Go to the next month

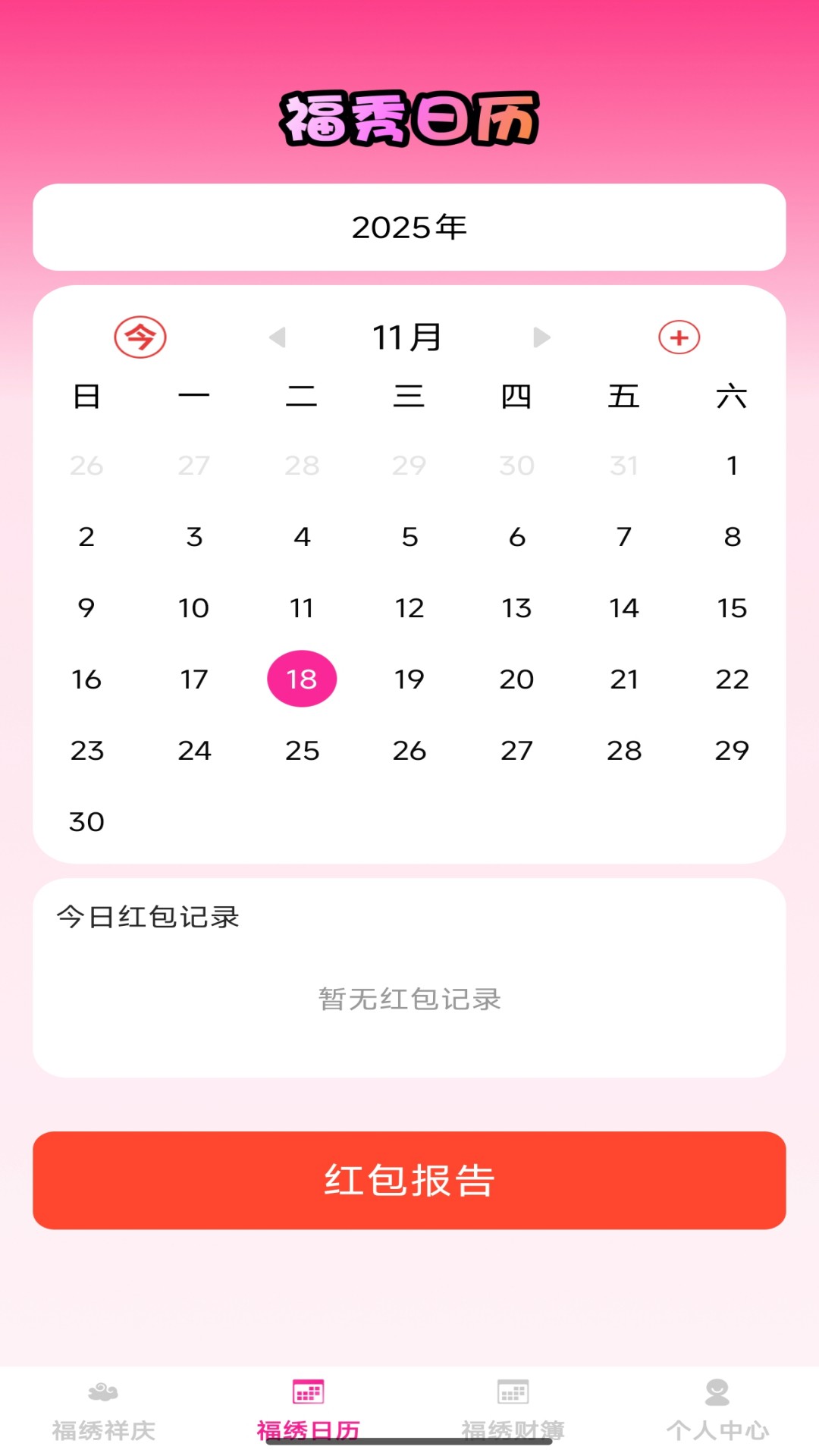541,337
